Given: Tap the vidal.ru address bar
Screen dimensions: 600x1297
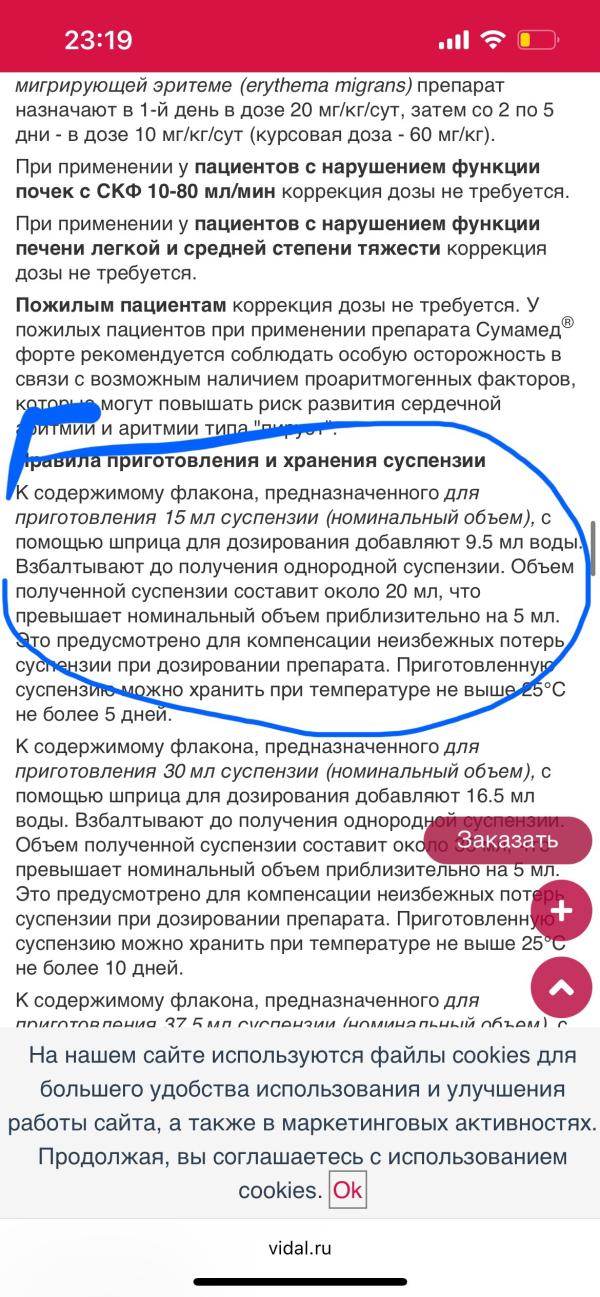Looking at the screenshot, I should tap(300, 1247).
